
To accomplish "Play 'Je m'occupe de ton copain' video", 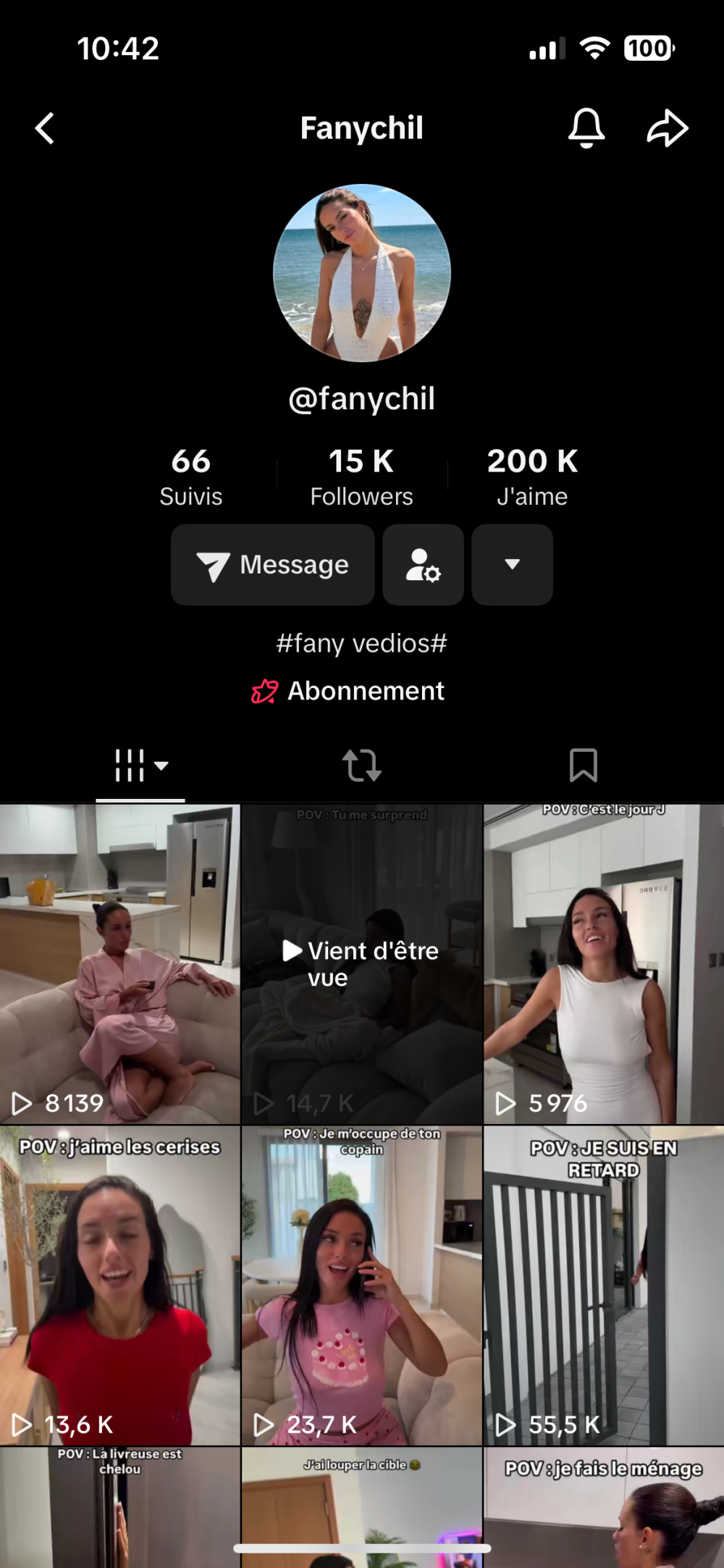I will click(361, 1286).
